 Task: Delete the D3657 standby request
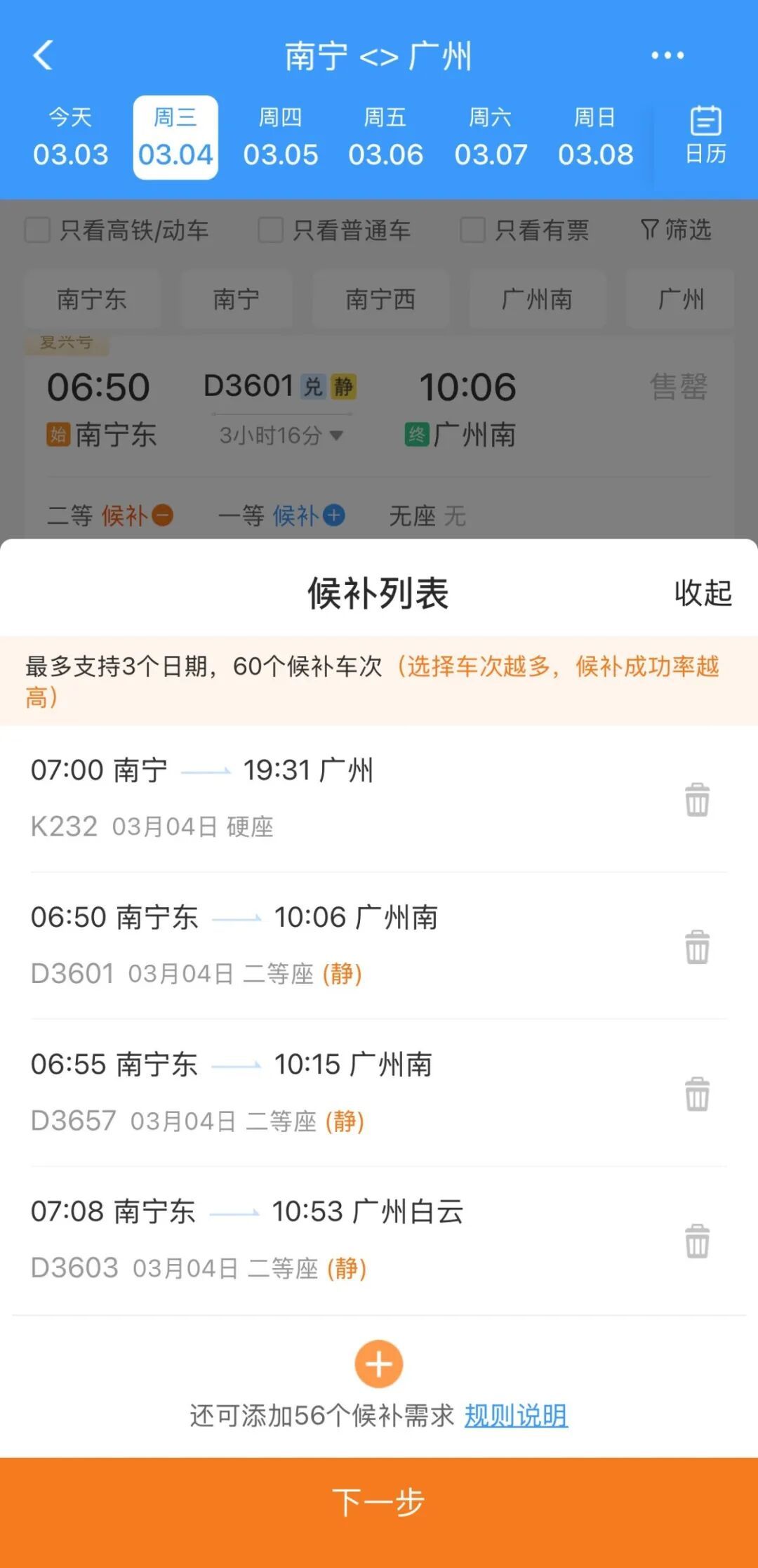(x=696, y=1094)
